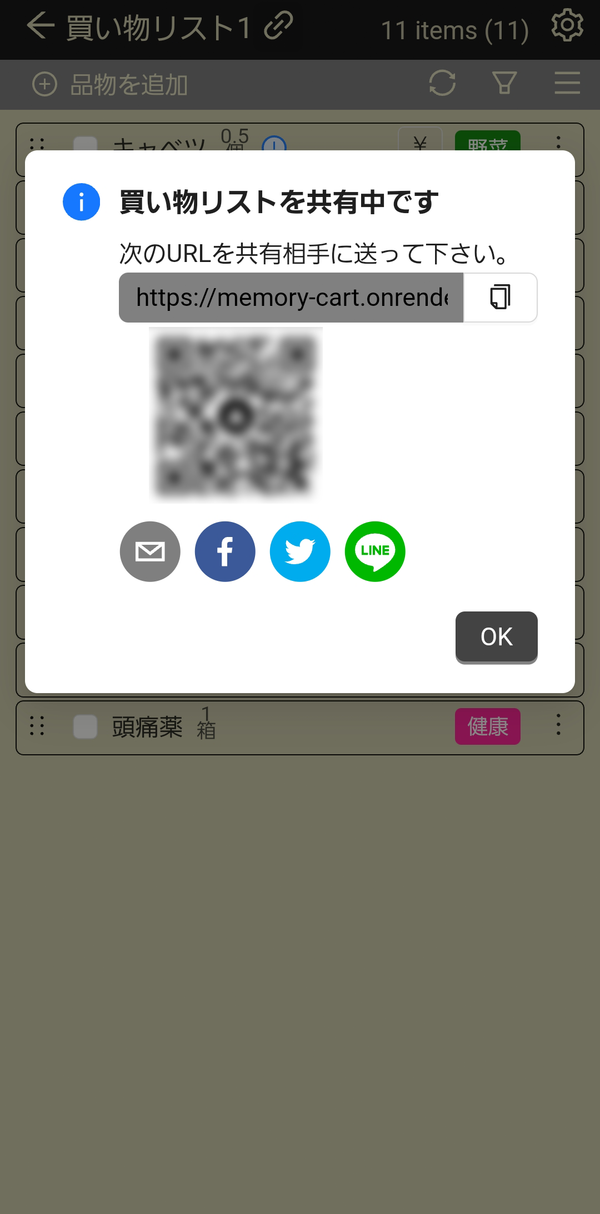This screenshot has height=1214, width=600.
Task: Share the list via LINE
Action: (x=375, y=552)
